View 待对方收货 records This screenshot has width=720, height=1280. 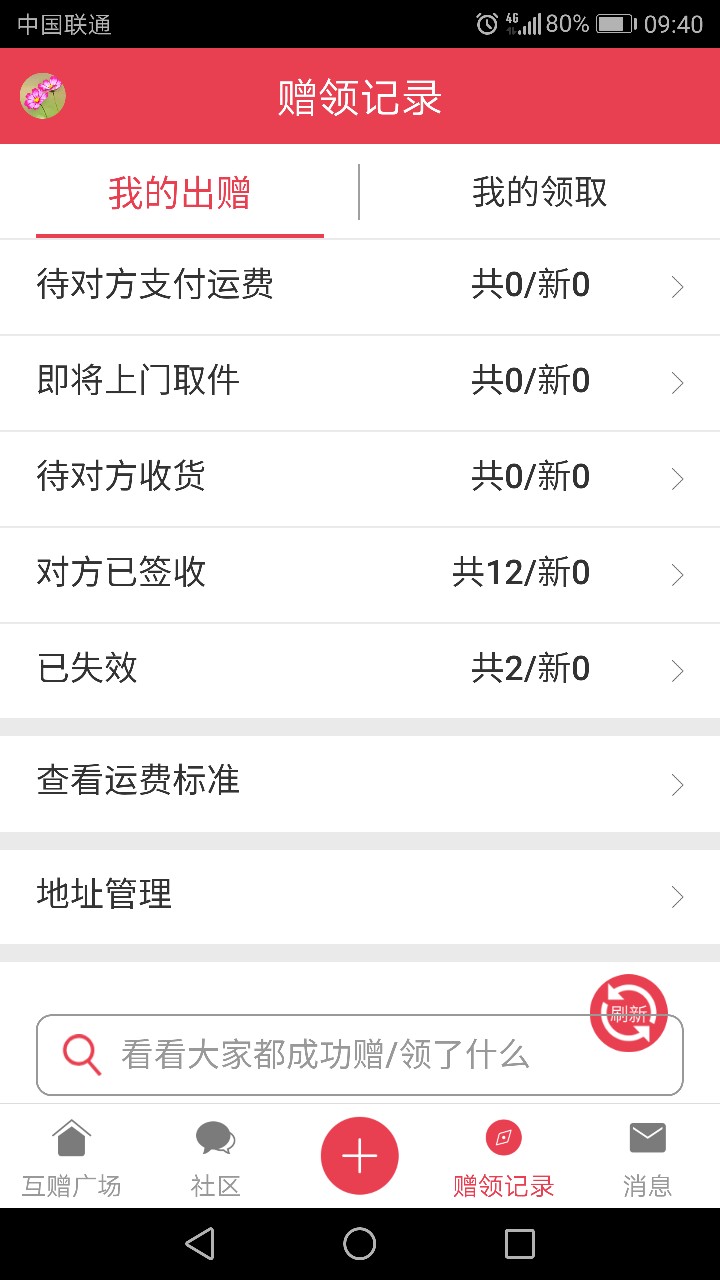[x=360, y=479]
